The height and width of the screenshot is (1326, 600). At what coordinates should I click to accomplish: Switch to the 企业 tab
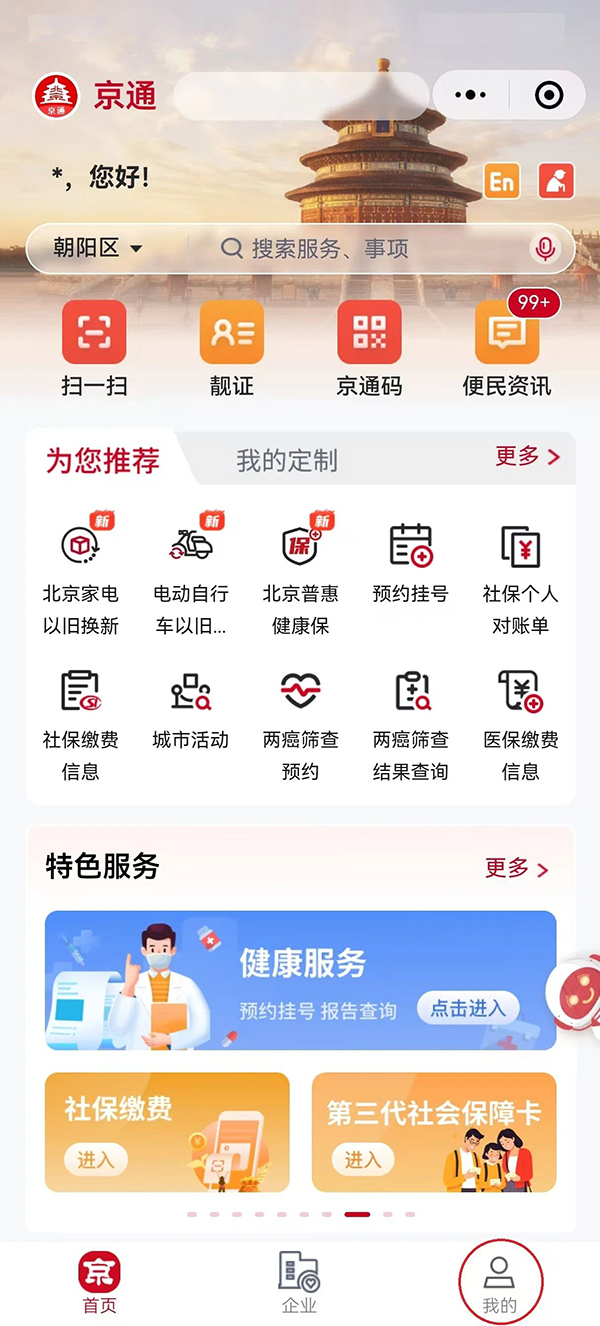(299, 1283)
